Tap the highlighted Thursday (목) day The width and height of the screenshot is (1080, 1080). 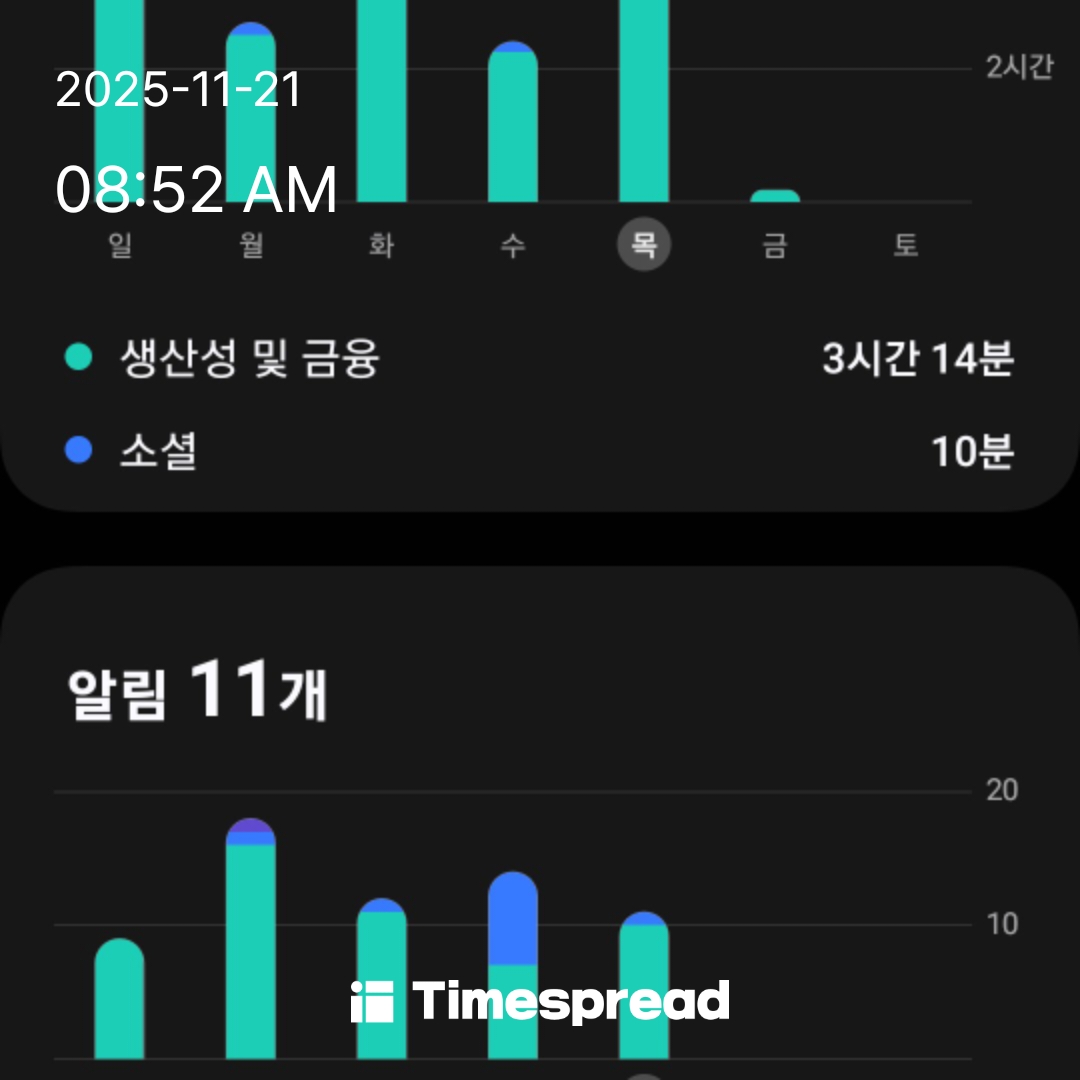(644, 245)
